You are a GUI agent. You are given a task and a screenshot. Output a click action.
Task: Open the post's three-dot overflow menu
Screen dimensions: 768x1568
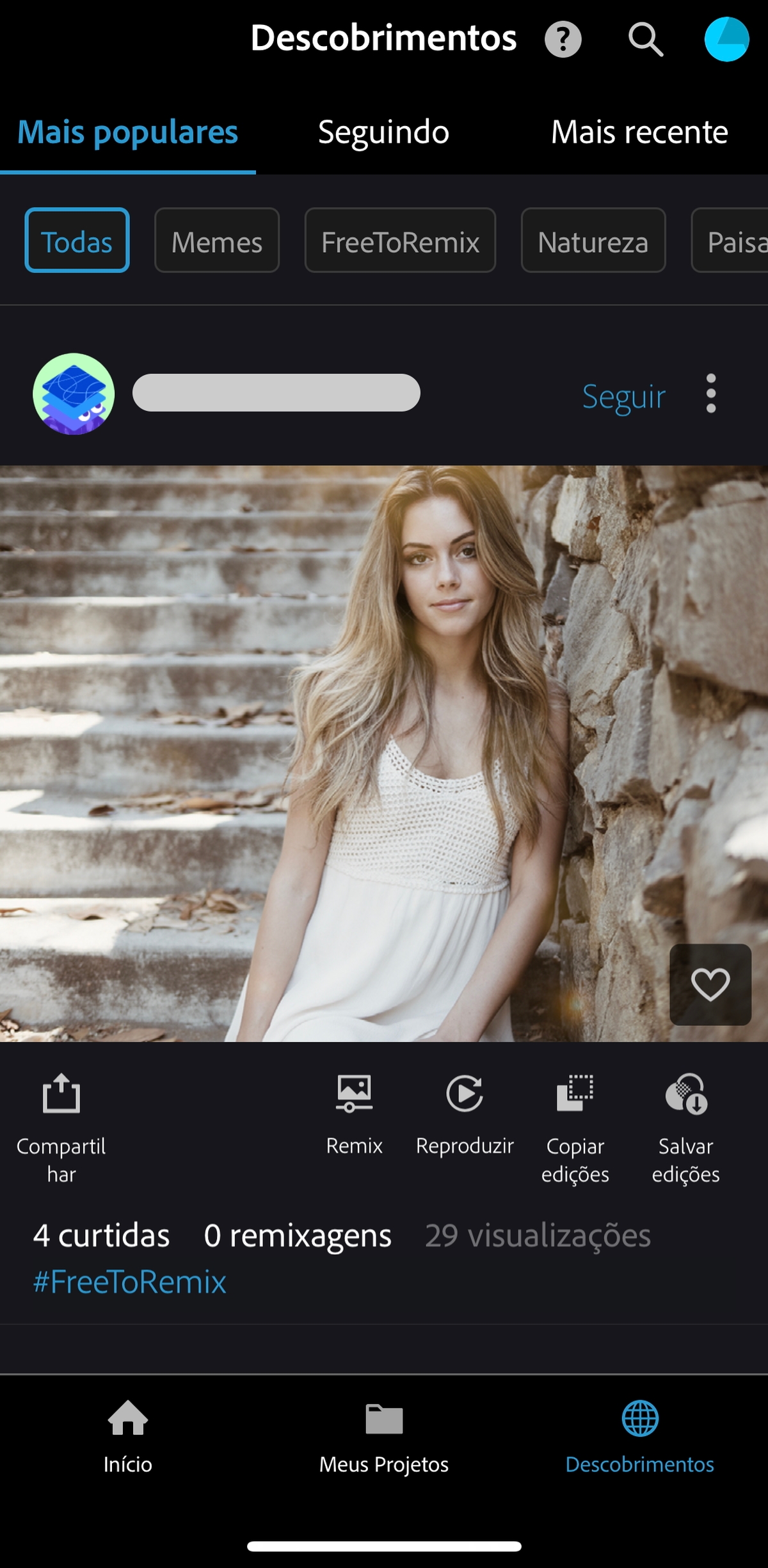(710, 394)
